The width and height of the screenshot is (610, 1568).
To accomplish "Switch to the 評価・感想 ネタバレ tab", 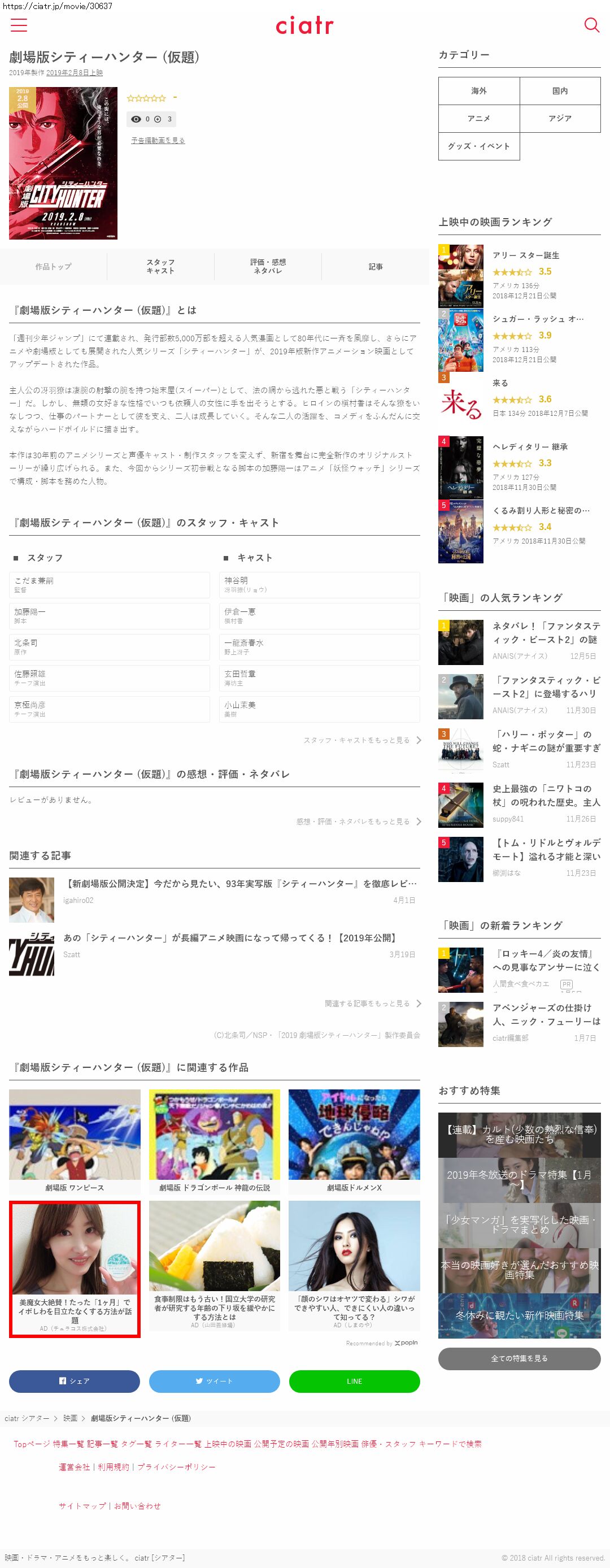I will [x=268, y=267].
